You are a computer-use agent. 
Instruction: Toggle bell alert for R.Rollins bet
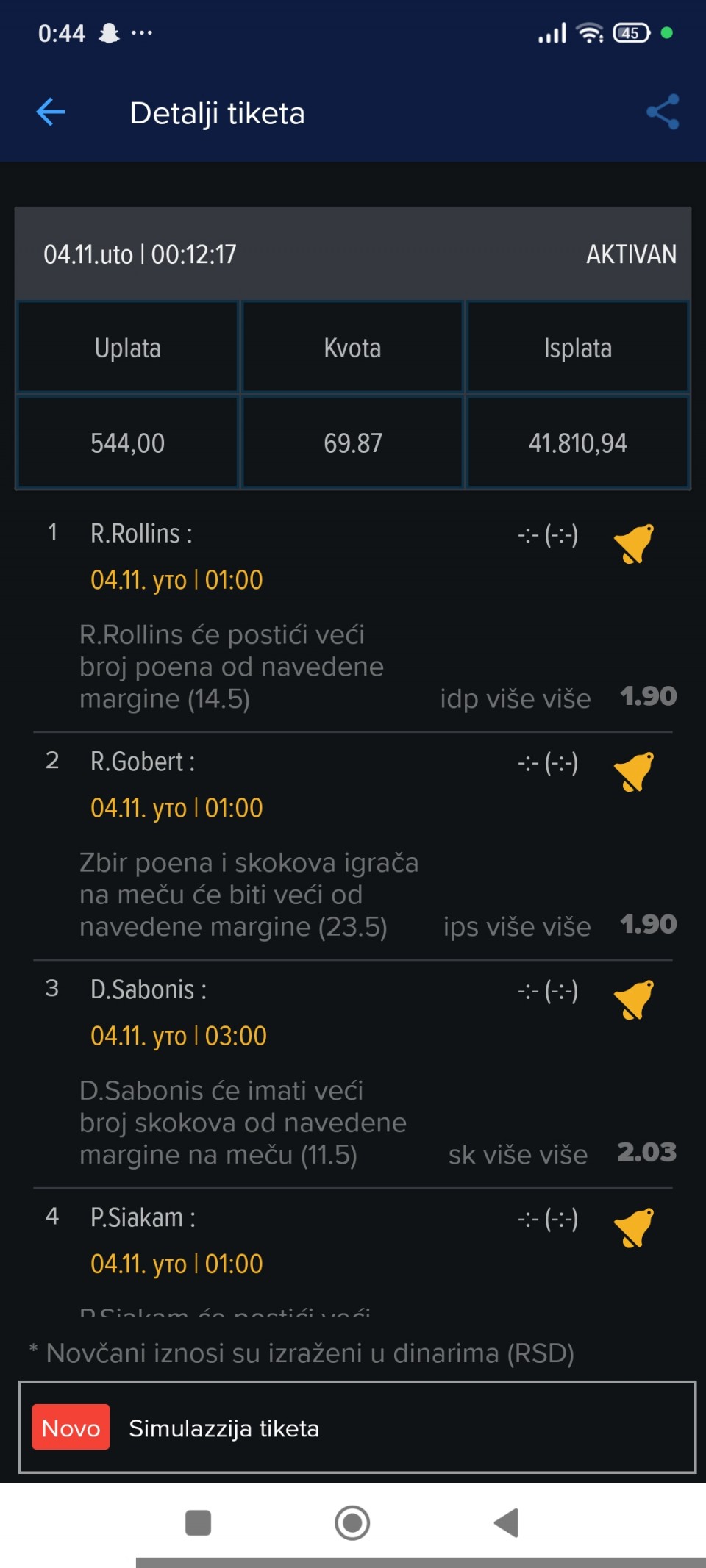coord(634,544)
